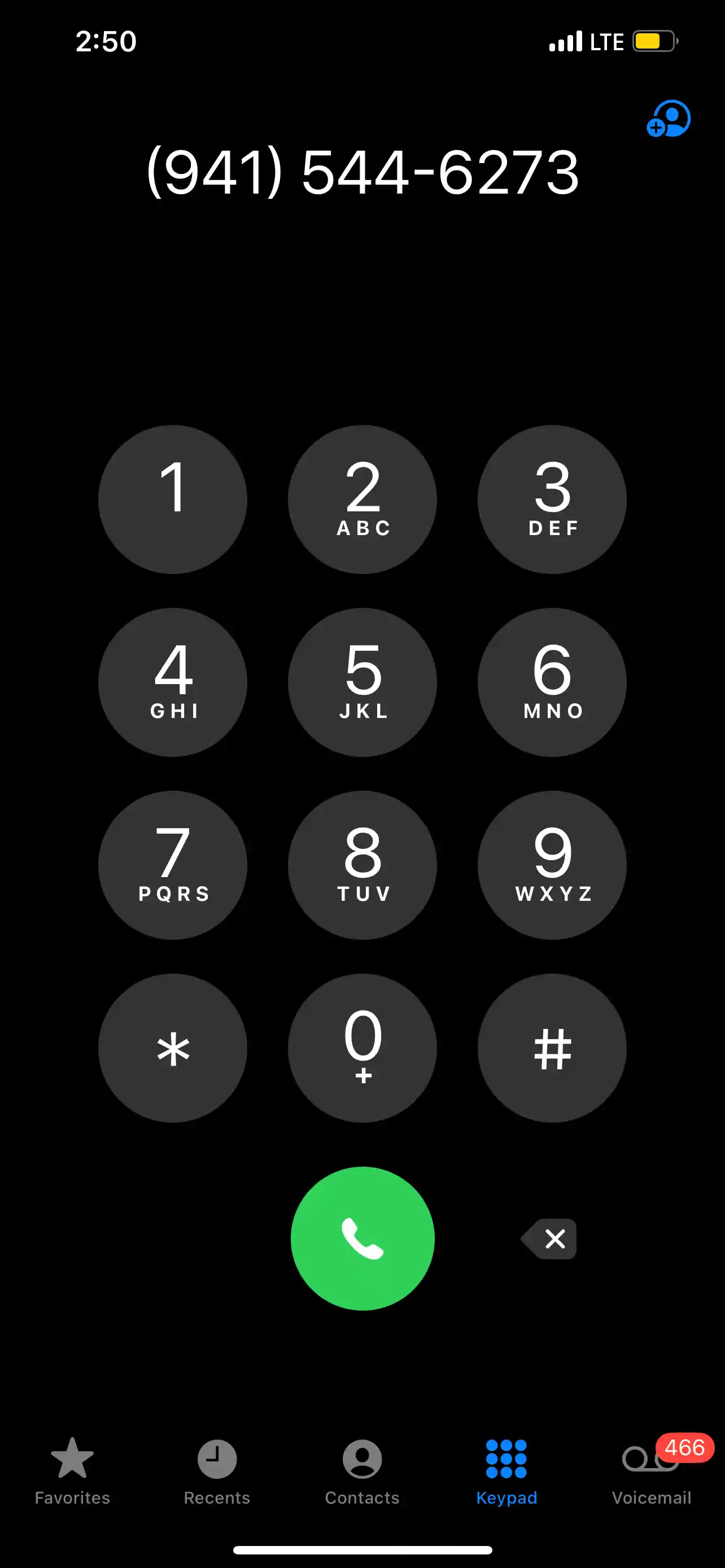
Task: Open the Recents tab
Action: [x=217, y=1471]
